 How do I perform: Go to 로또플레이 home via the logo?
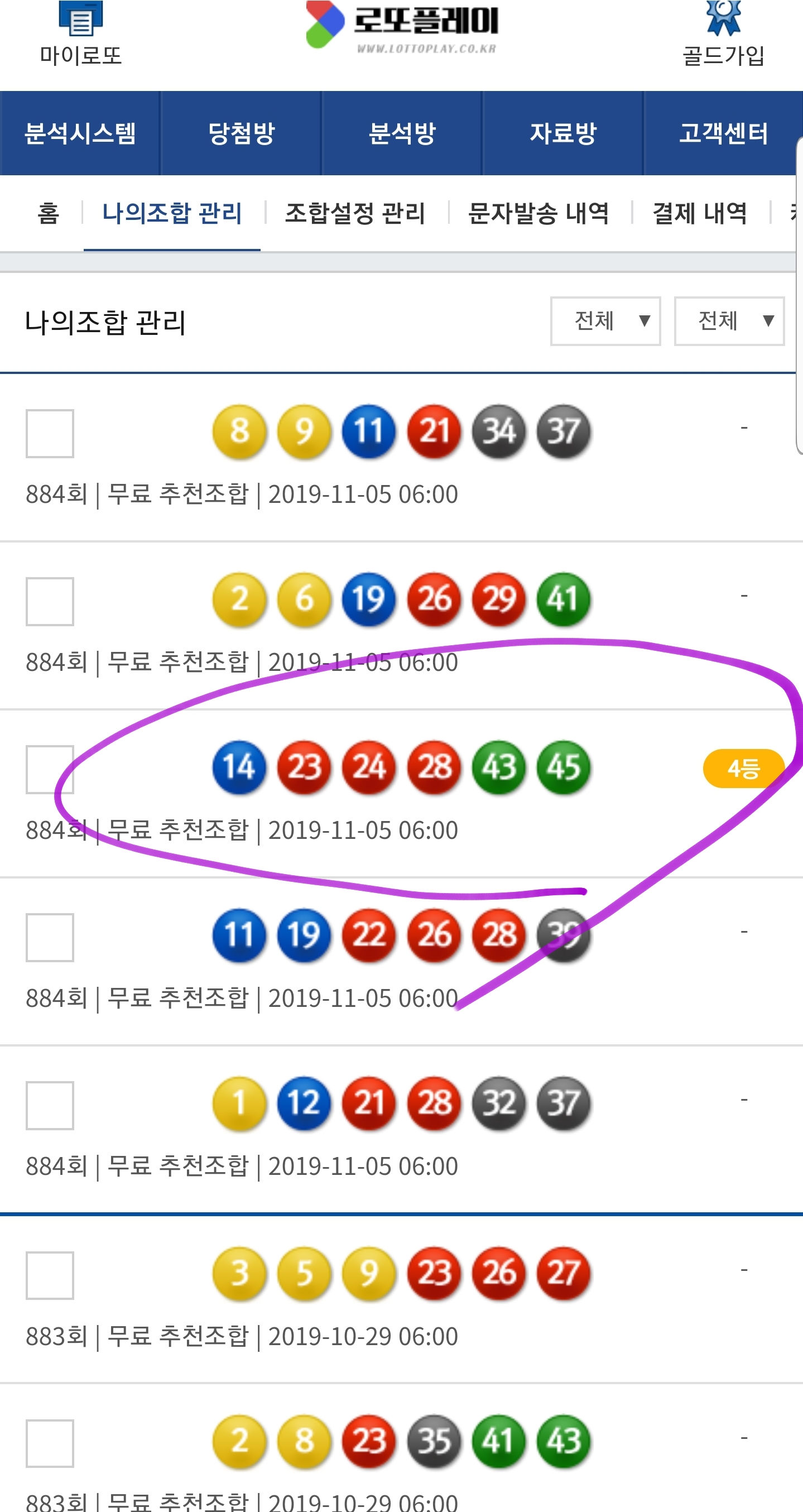tap(402, 26)
